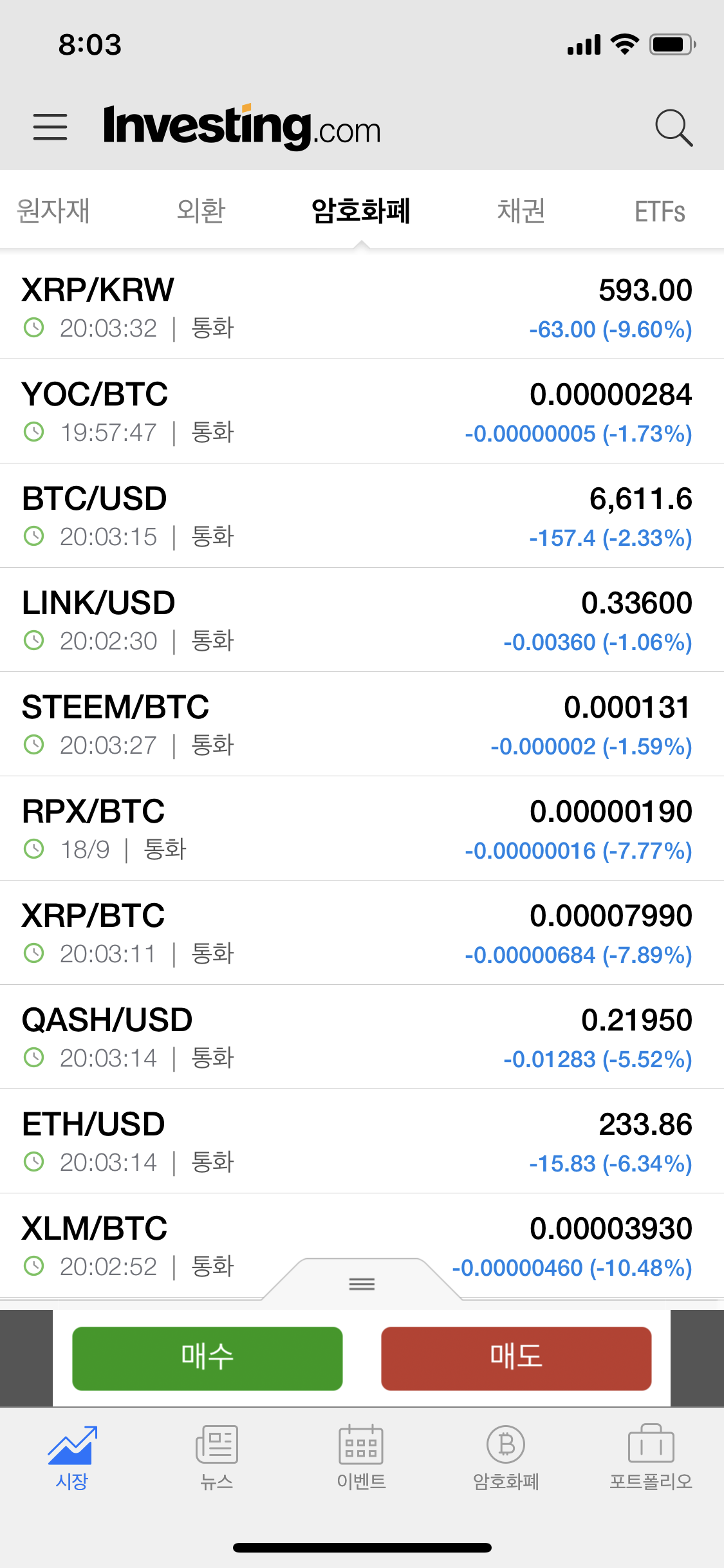Open the XRP/KRW quote
Screen dimensions: 724x1568
[362, 307]
